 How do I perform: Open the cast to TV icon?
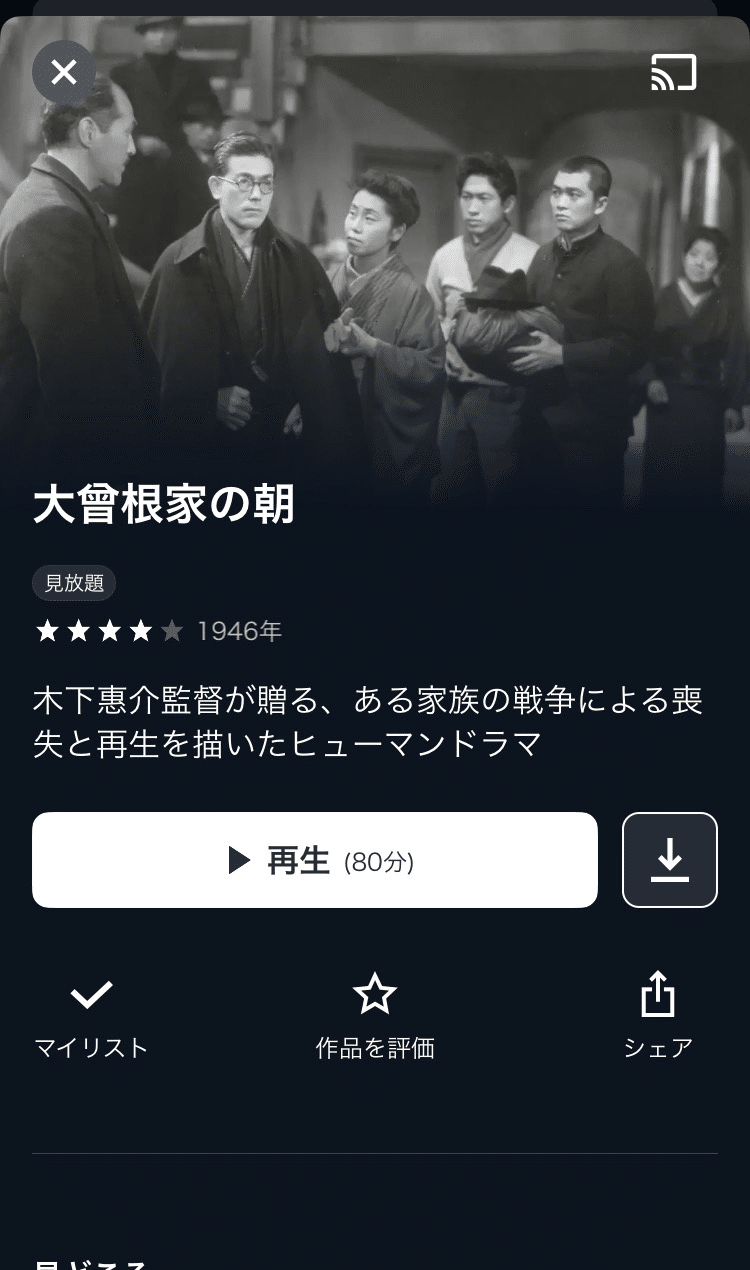point(674,72)
